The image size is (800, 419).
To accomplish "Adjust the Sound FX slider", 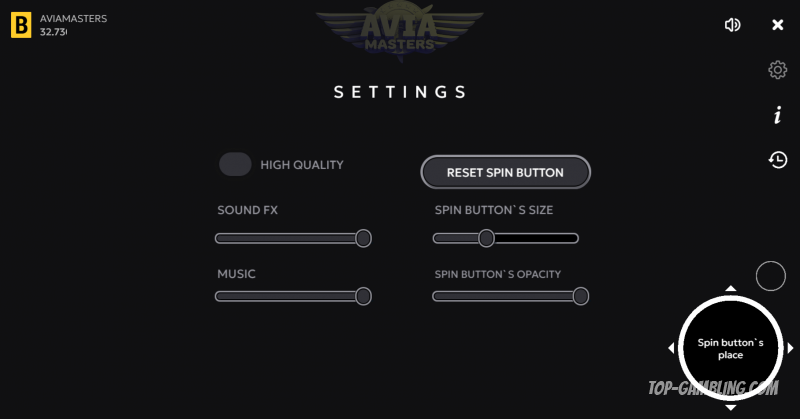I will coord(364,238).
